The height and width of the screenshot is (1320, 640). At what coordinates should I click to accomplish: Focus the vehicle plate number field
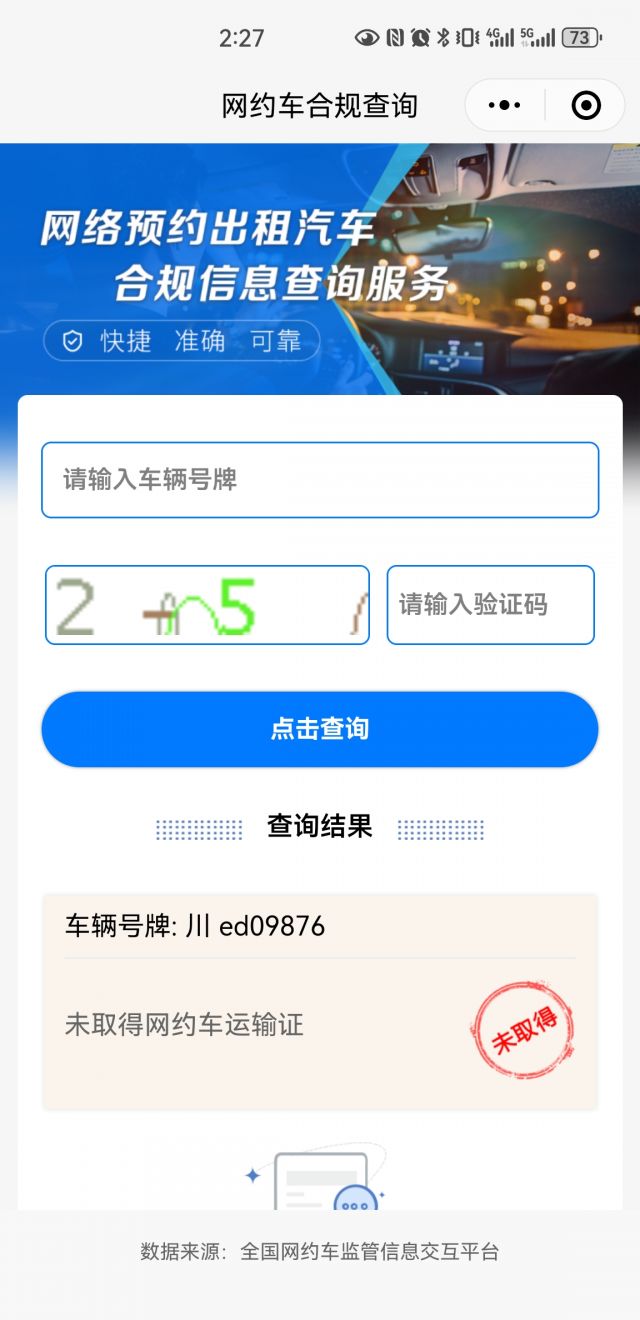(x=320, y=480)
